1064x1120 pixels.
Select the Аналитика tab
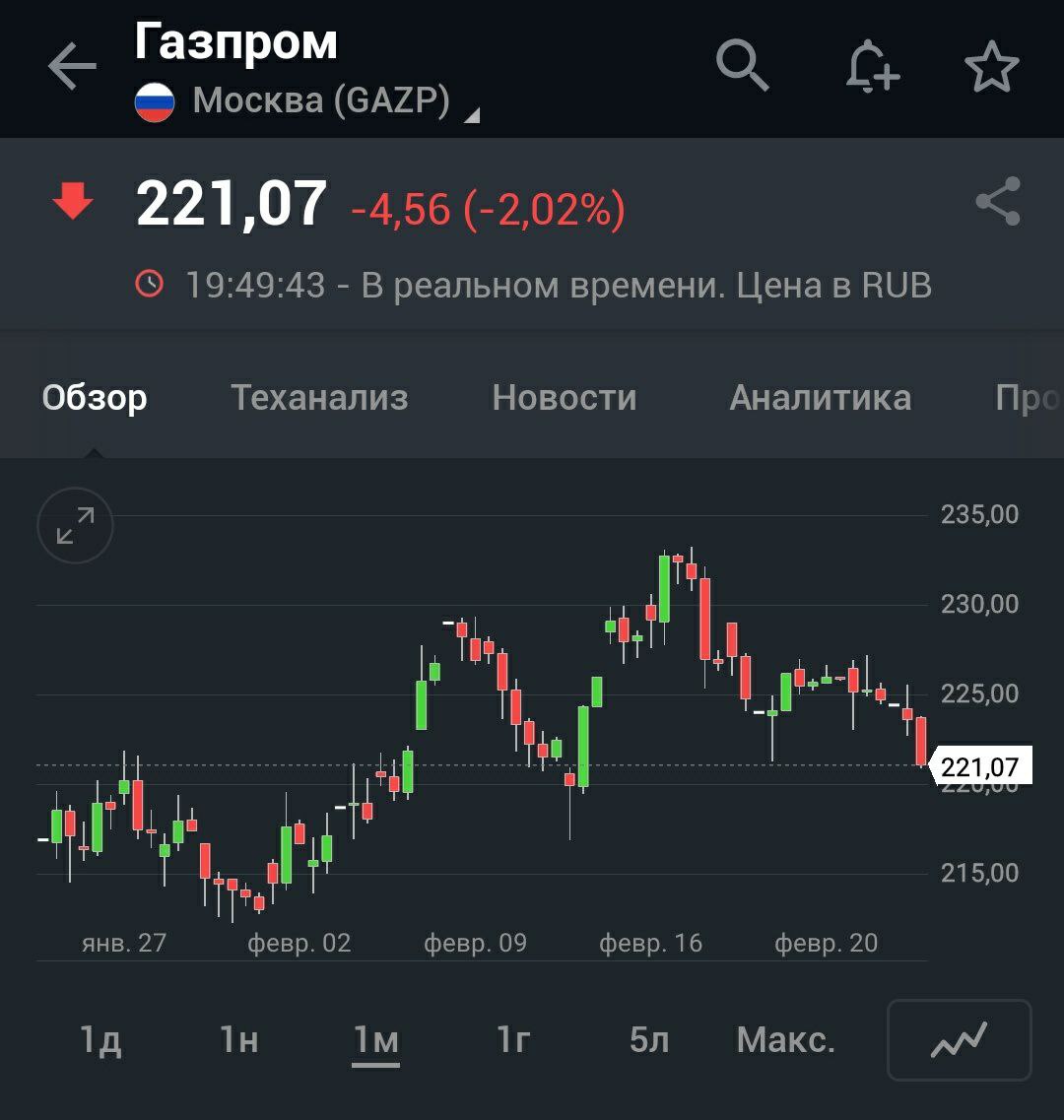[x=820, y=398]
